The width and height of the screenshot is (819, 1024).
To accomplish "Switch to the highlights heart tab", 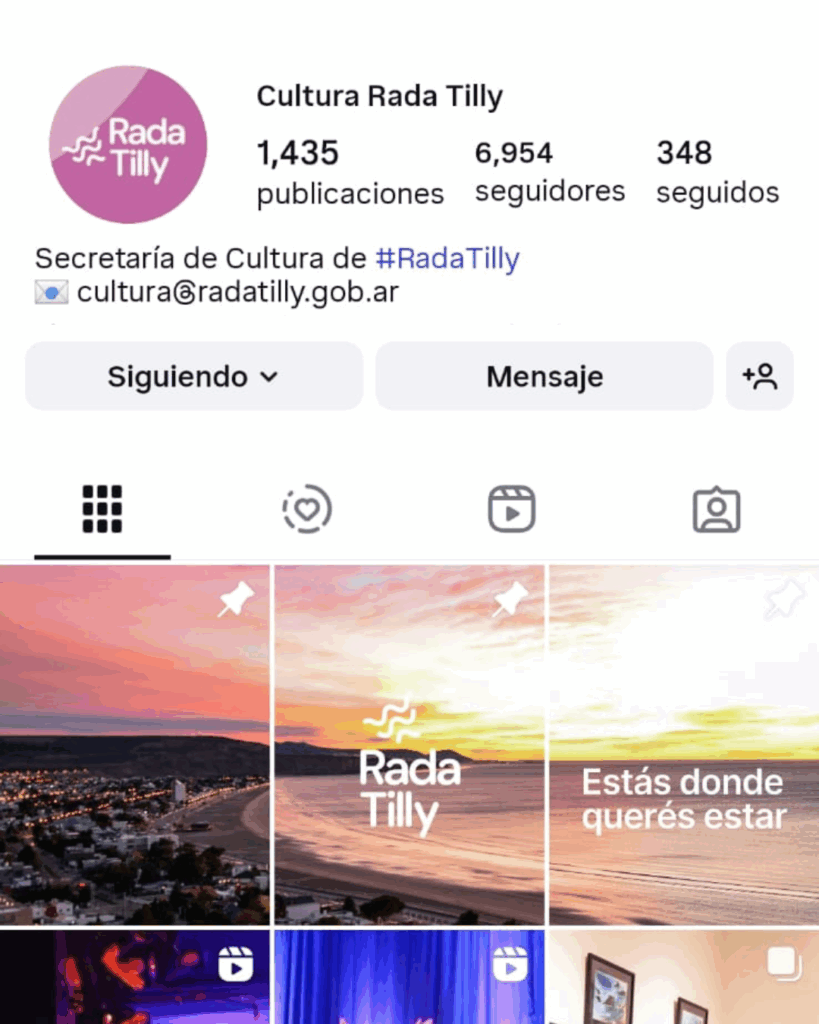I will click(x=306, y=509).
